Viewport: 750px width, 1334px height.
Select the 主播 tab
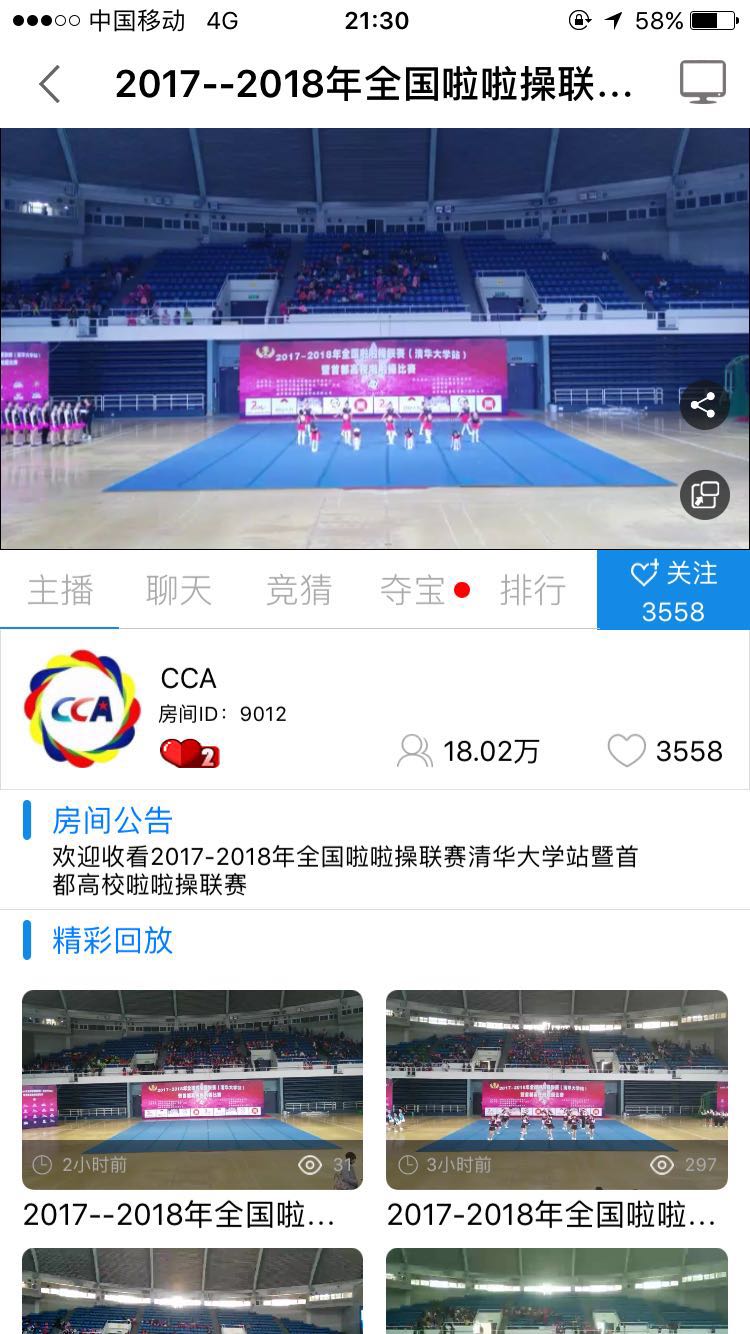(x=60, y=590)
